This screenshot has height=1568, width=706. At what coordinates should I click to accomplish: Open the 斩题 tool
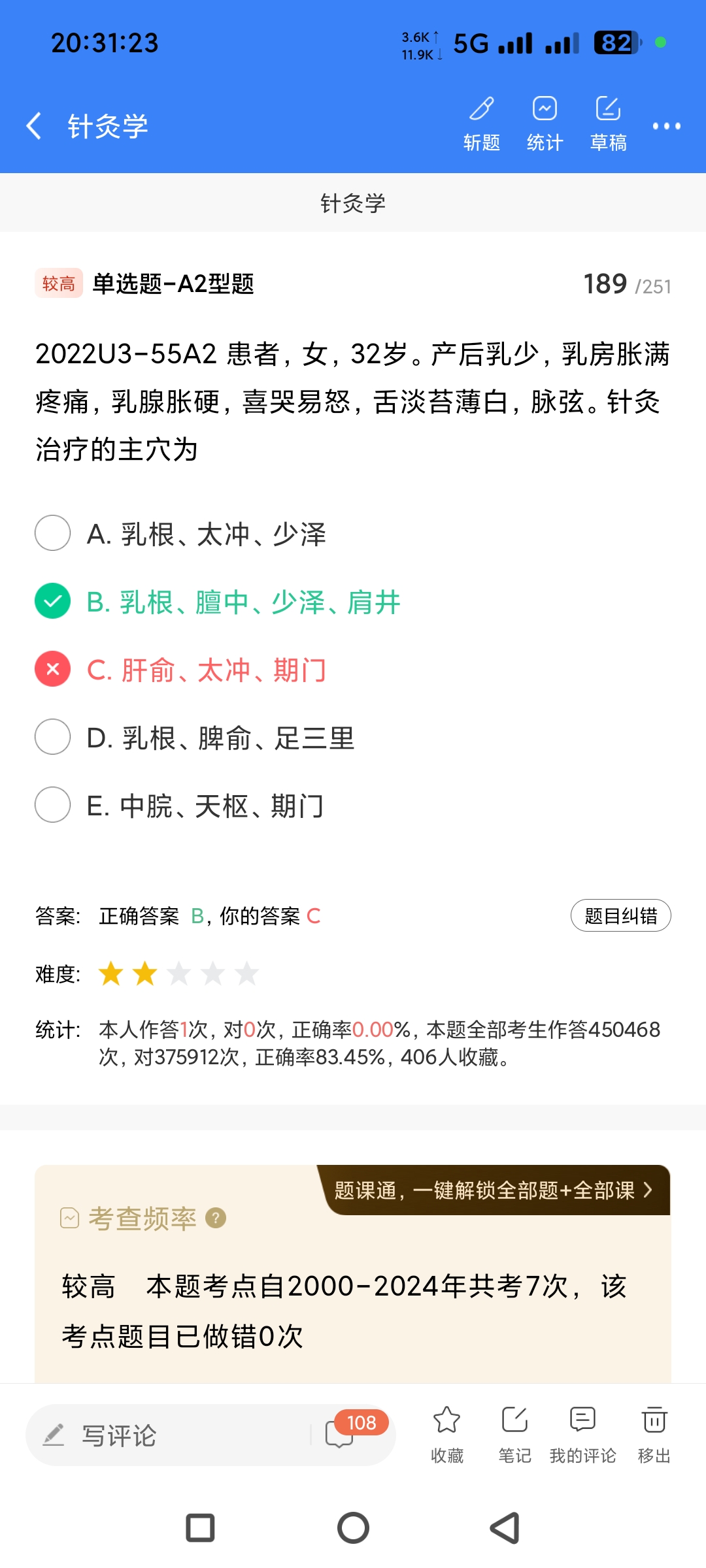(x=482, y=124)
